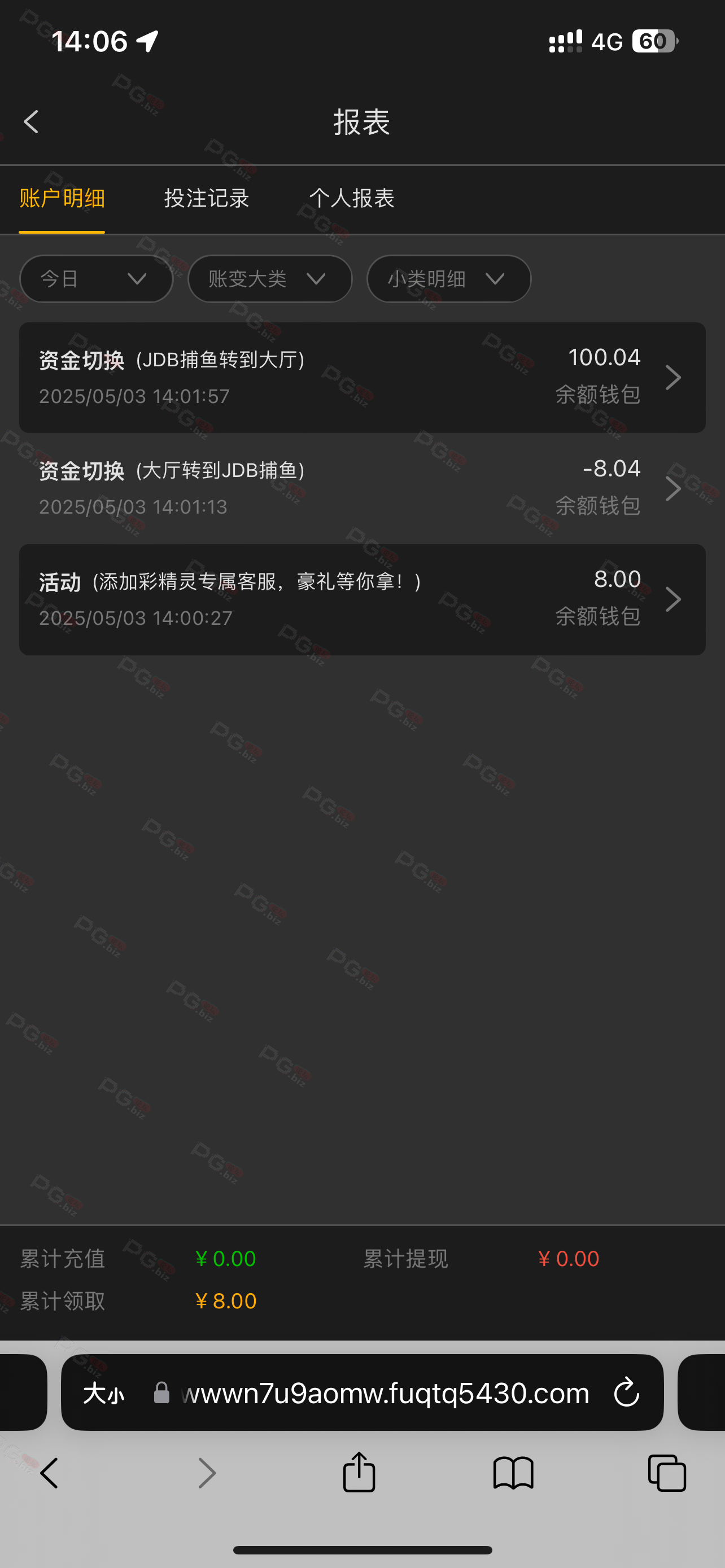Screen dimensions: 725x1568
Task: Open the browser share sheet
Action: [x=359, y=1473]
